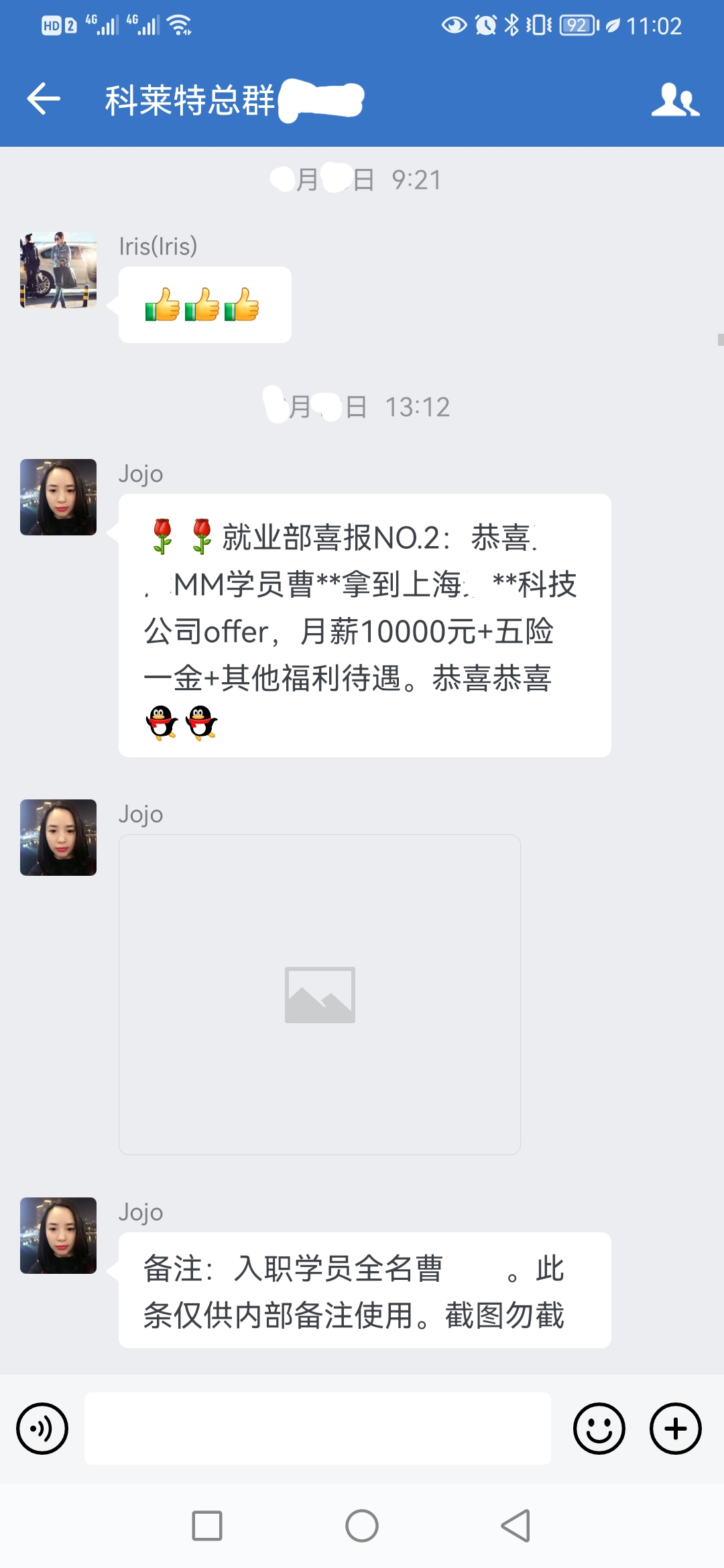Image resolution: width=724 pixels, height=1568 pixels.
Task: Go back from the group chat
Action: coord(44,99)
